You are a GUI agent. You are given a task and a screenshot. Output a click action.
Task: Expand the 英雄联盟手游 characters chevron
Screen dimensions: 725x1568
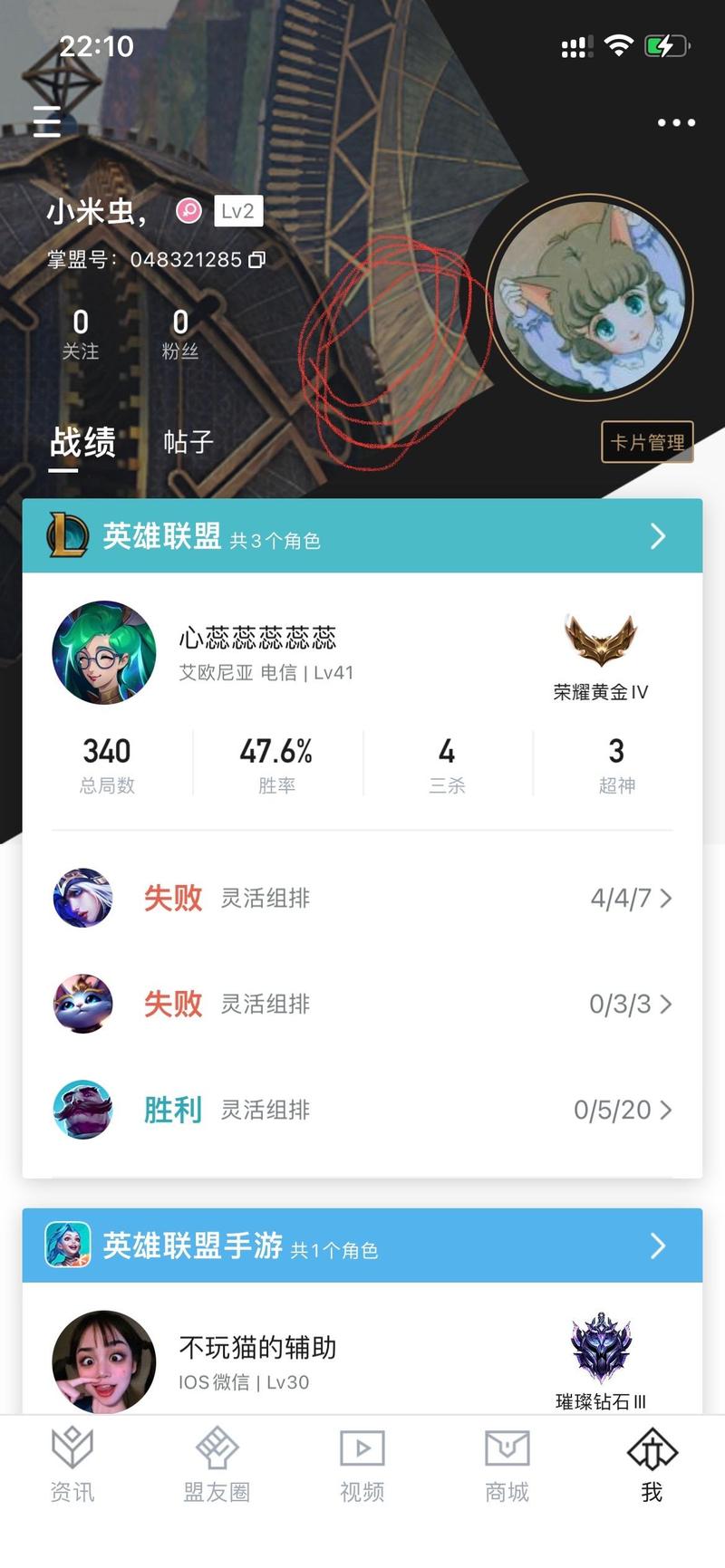click(659, 1246)
